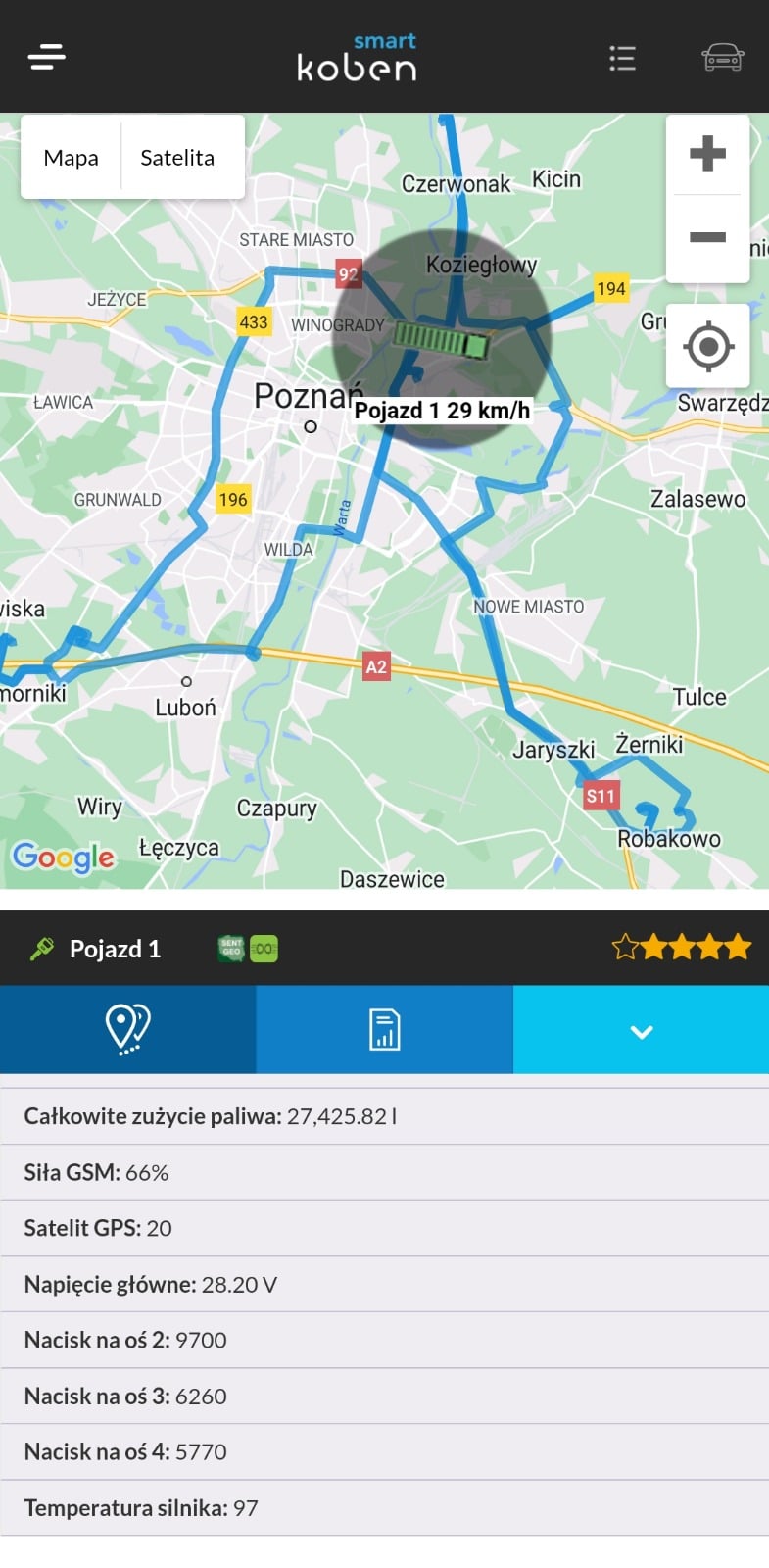
Task: Switch map to Satelita view
Action: tap(177, 158)
